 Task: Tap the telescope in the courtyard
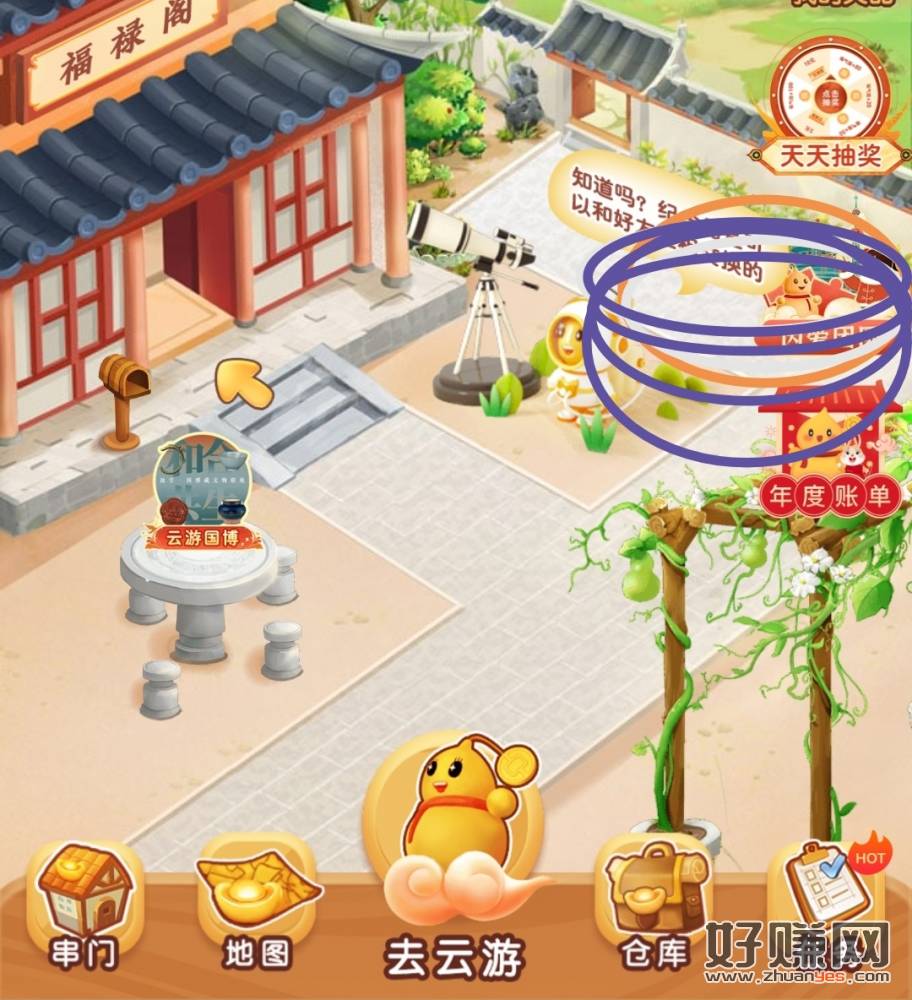click(x=478, y=290)
